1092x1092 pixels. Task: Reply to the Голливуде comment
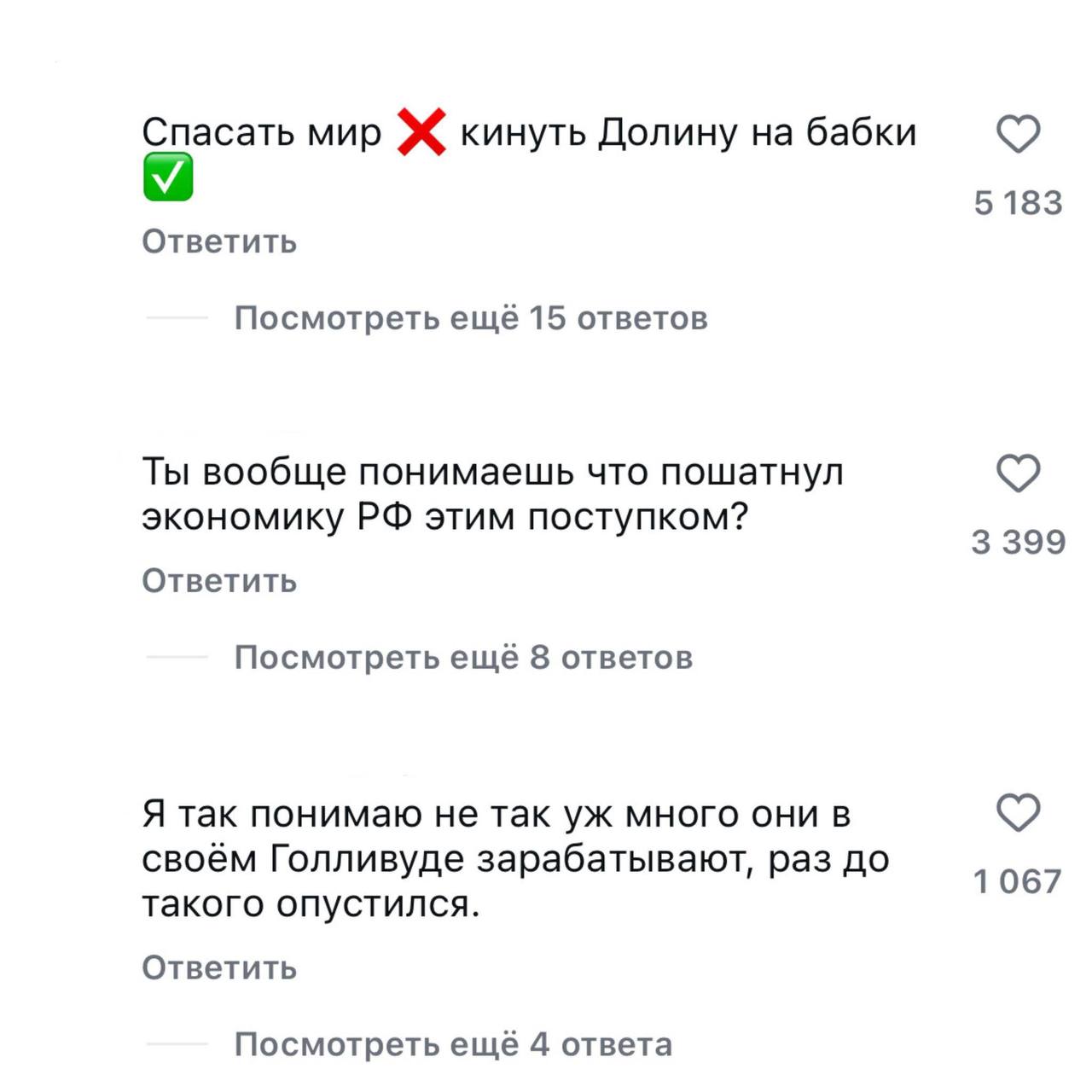pyautogui.click(x=219, y=967)
